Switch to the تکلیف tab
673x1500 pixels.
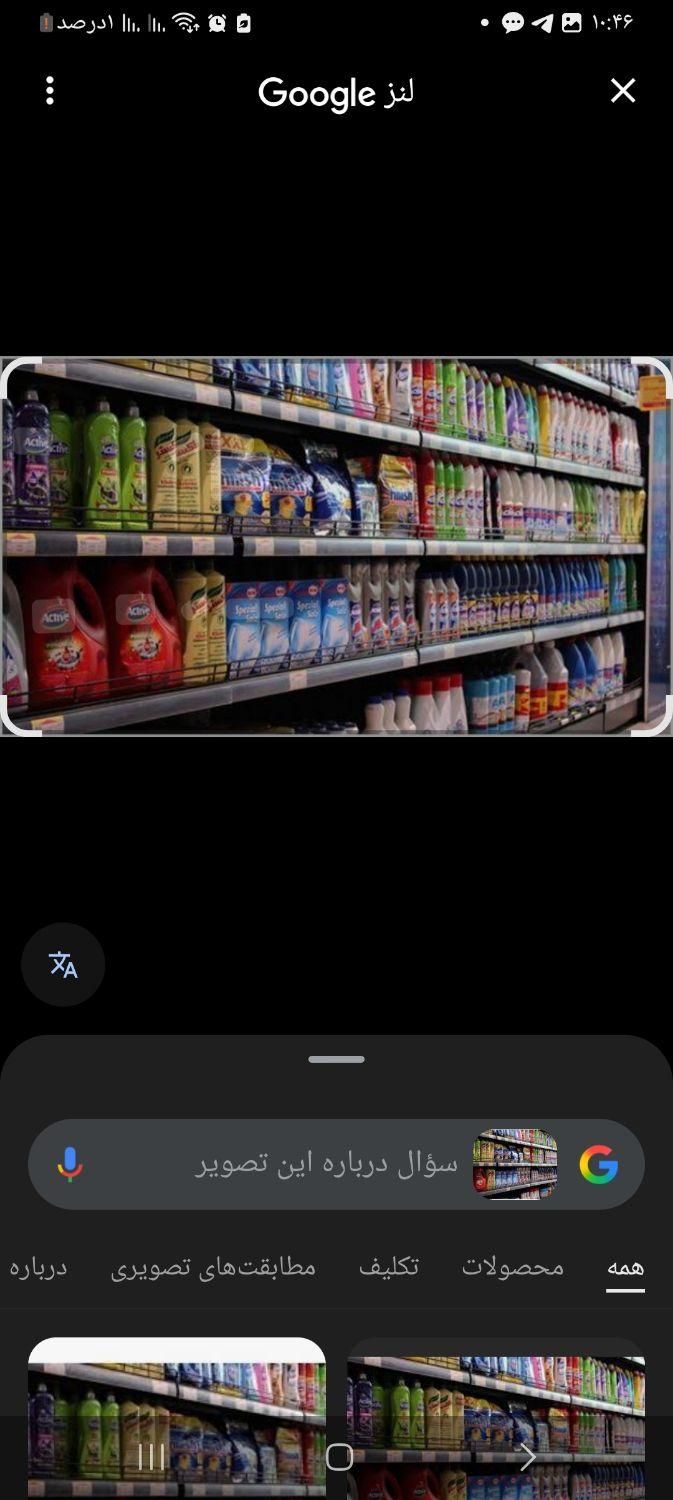coord(388,1267)
